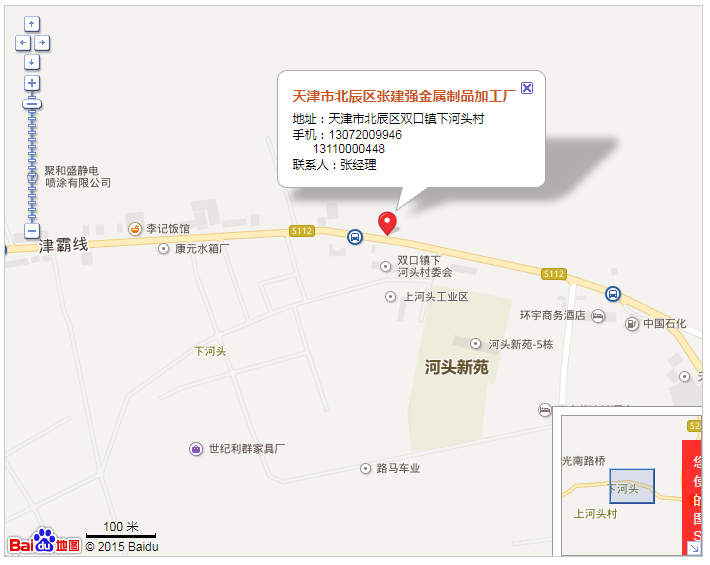Tap the red location marker pin
The image size is (710, 565).
point(387,222)
